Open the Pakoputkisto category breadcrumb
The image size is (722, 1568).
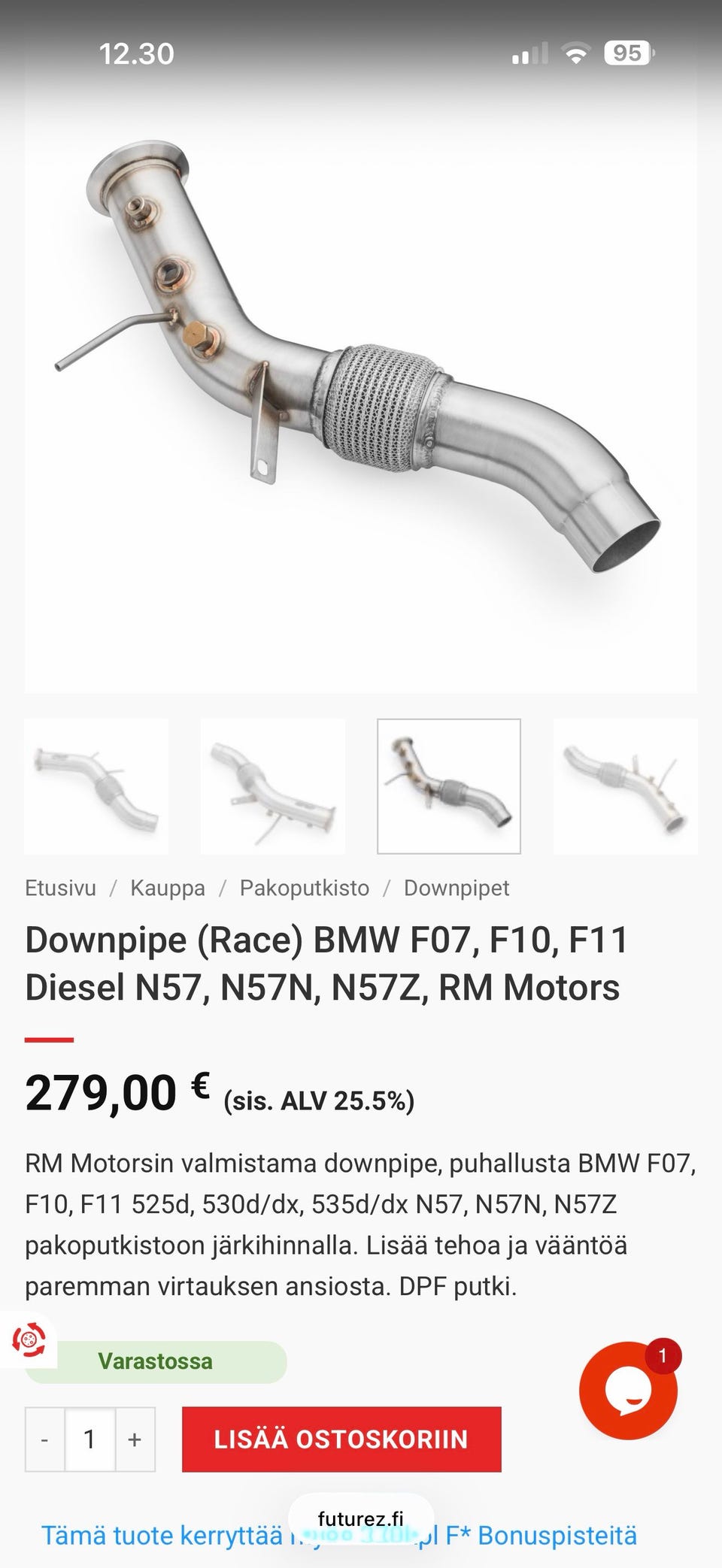(304, 888)
